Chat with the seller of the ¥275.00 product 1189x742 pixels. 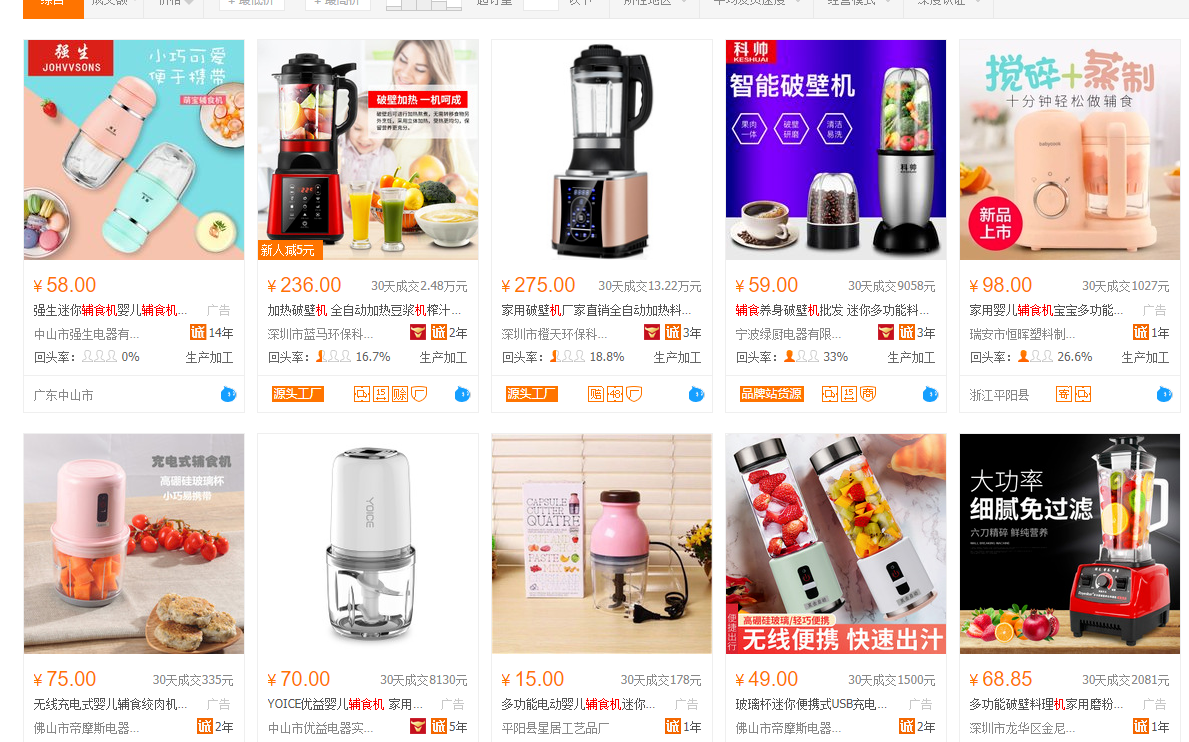(696, 394)
